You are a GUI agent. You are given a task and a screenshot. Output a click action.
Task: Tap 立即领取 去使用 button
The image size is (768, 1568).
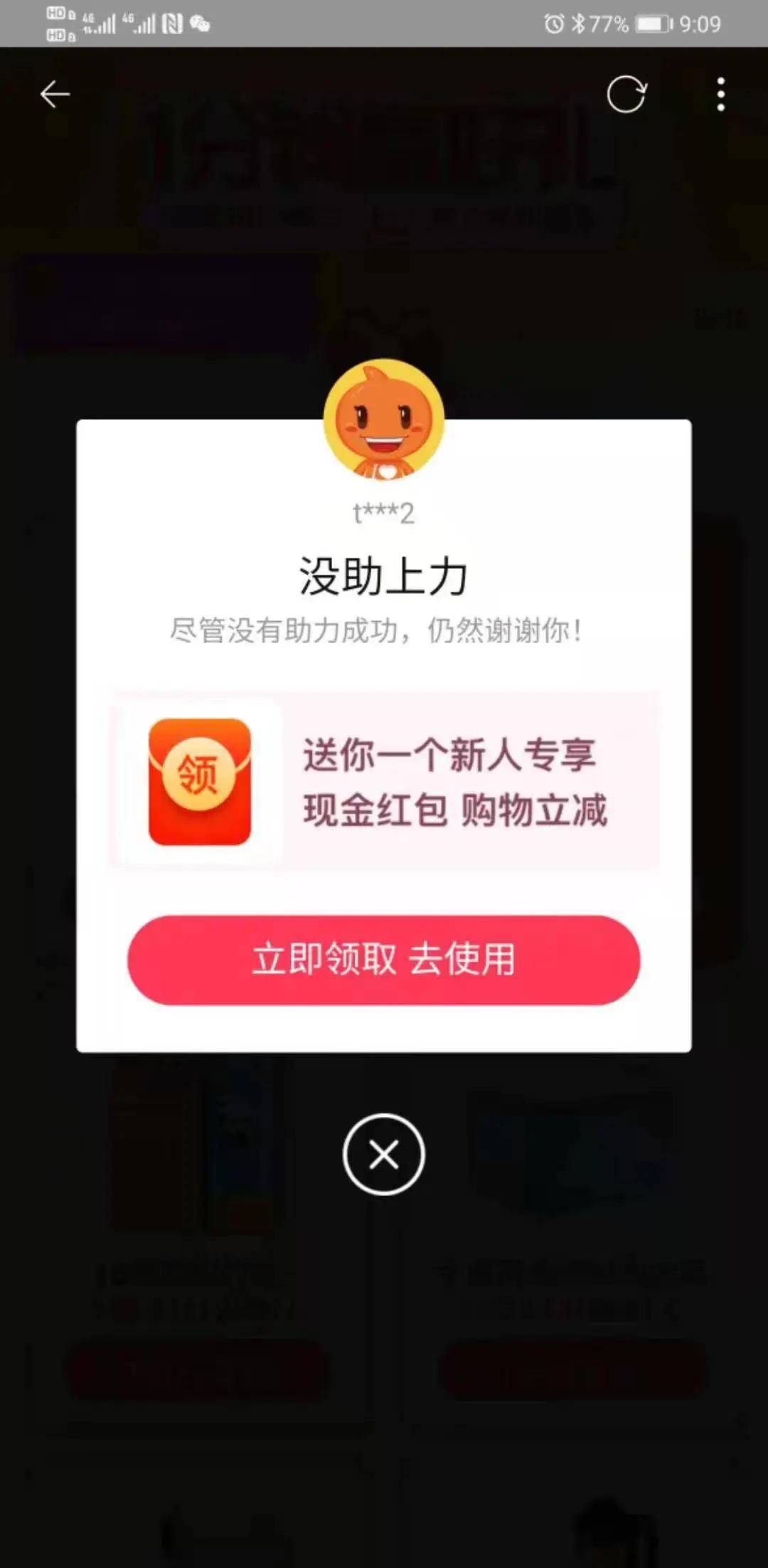coord(383,960)
